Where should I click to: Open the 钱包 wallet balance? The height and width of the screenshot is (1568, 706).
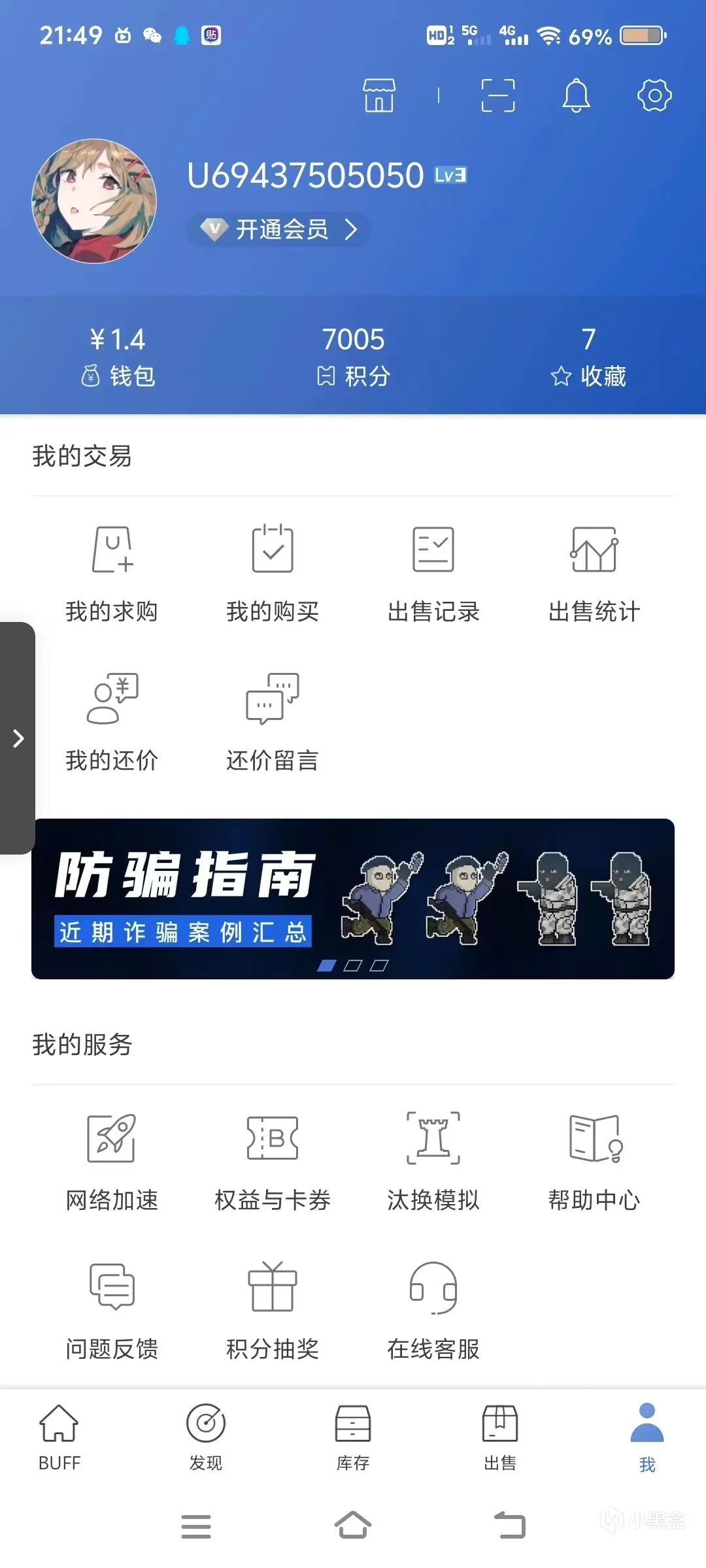(118, 357)
